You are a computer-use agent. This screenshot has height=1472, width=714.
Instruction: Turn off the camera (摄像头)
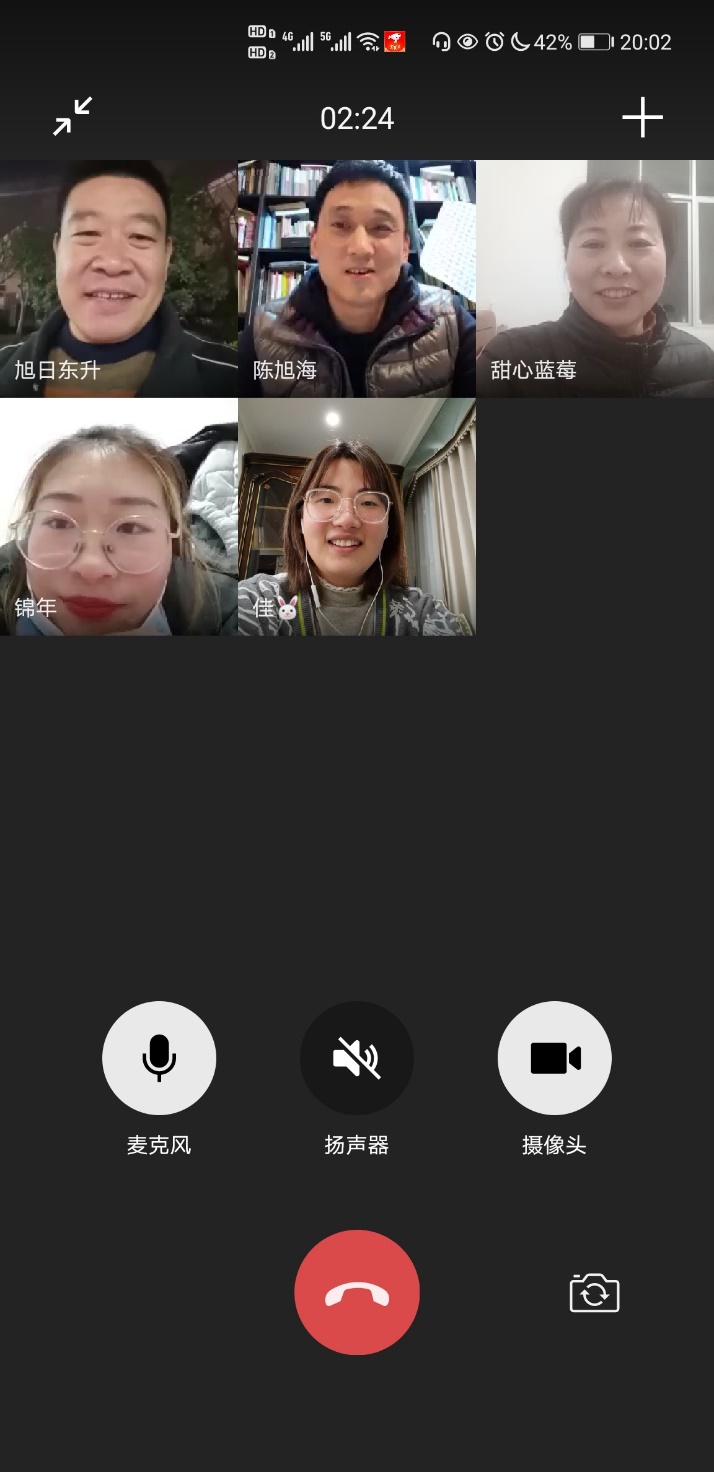(x=554, y=1058)
